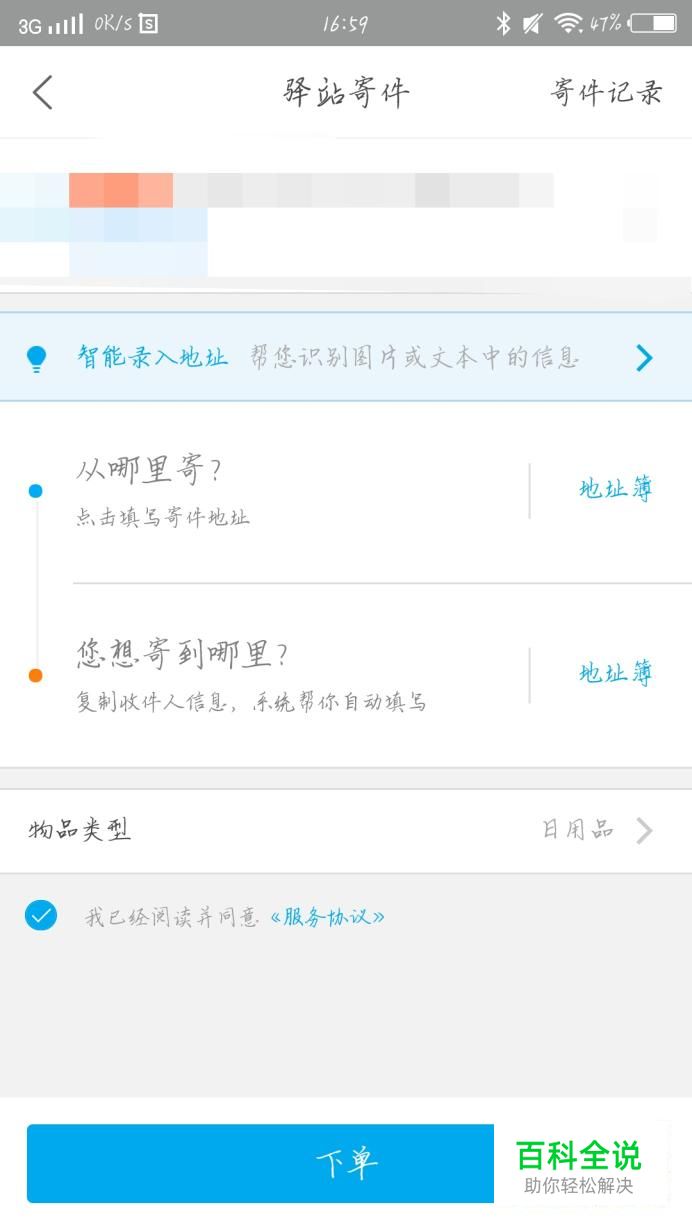Open 智能录入地址 smart address entry
692x1230 pixels.
click(346, 357)
